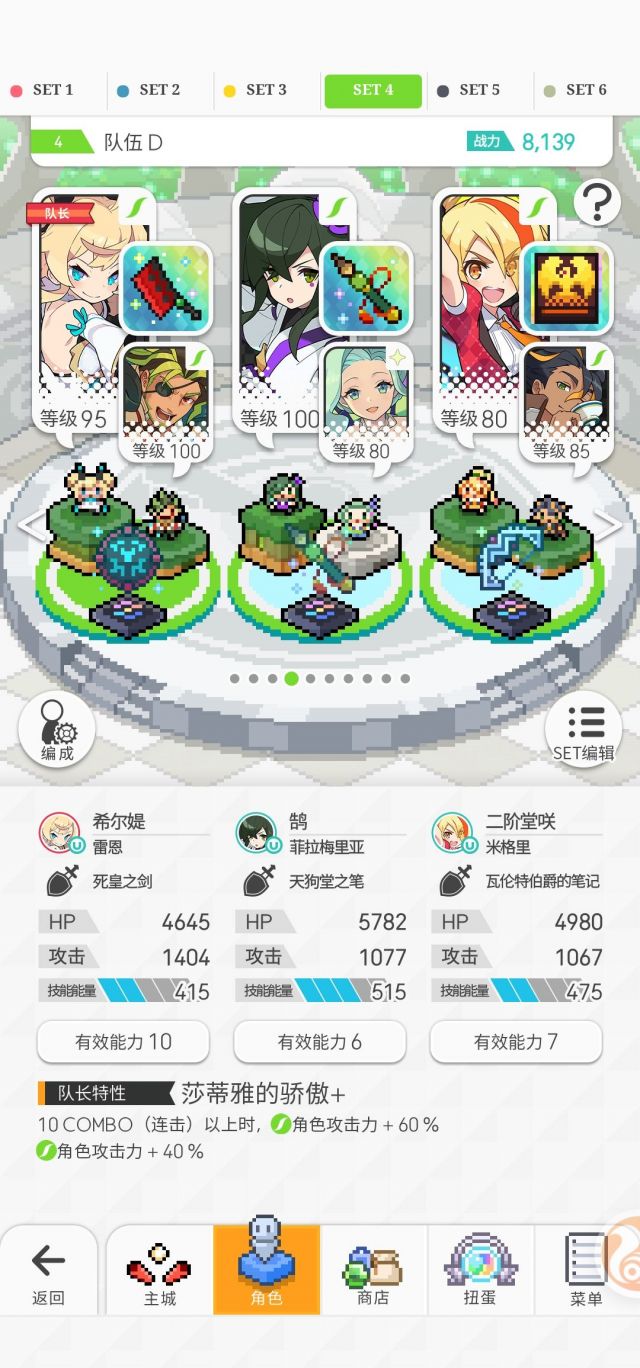Screen dimensions: 640x1368
Task: Open the question mark help icon
Action: (x=597, y=203)
